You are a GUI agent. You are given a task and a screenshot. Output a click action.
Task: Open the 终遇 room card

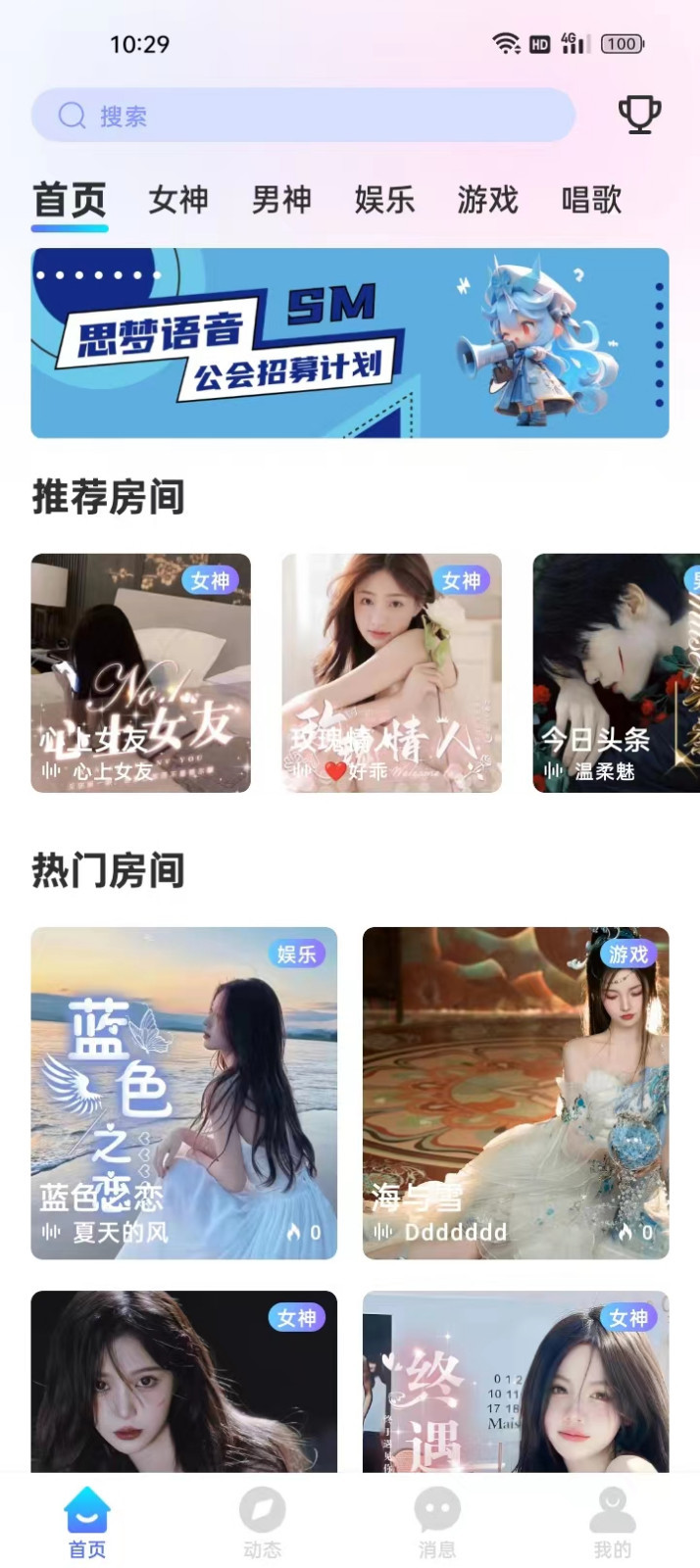click(516, 1382)
